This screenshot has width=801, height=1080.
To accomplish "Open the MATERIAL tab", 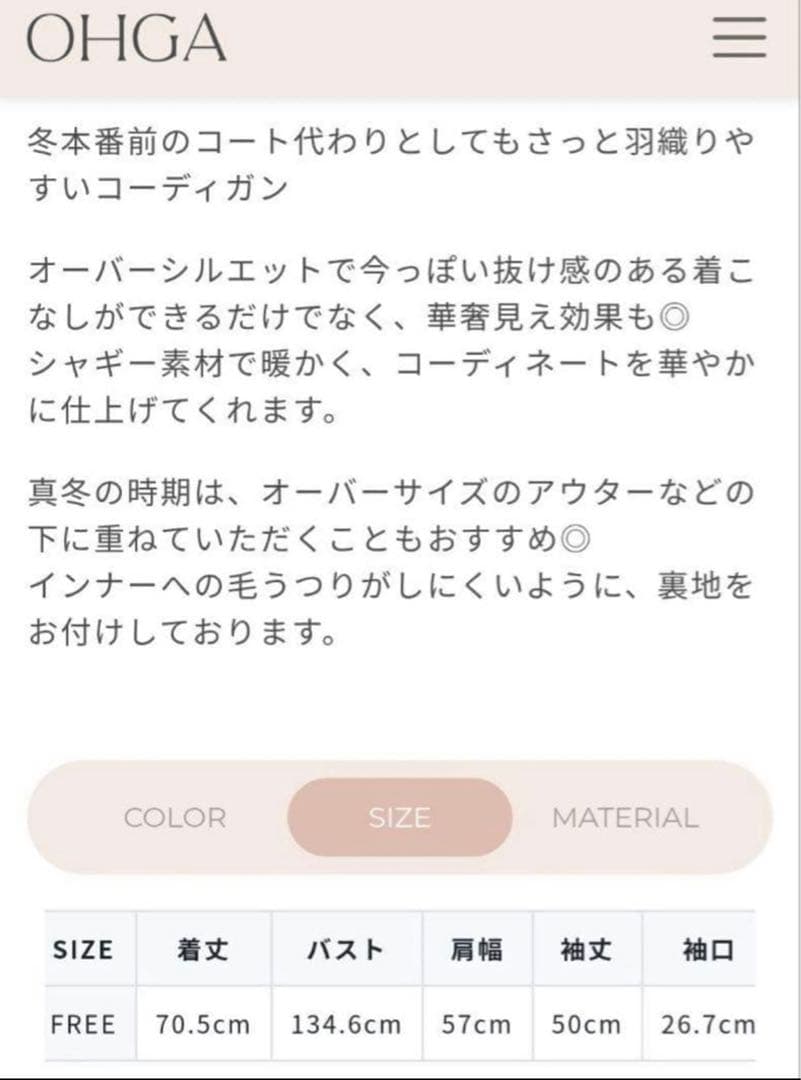I will tap(626, 816).
